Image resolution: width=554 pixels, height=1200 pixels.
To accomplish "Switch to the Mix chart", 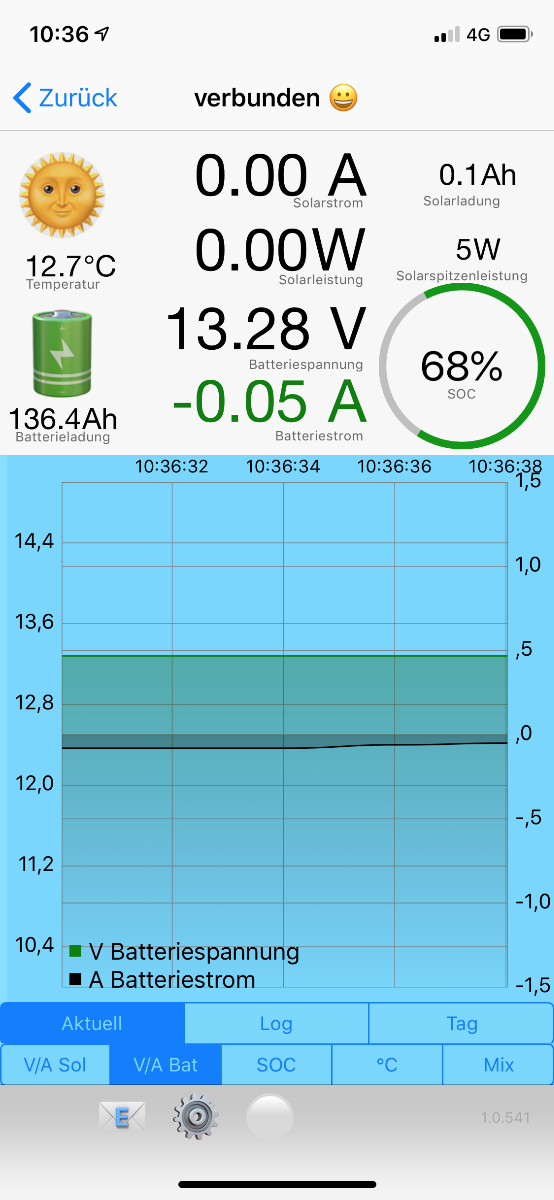I will [498, 1065].
